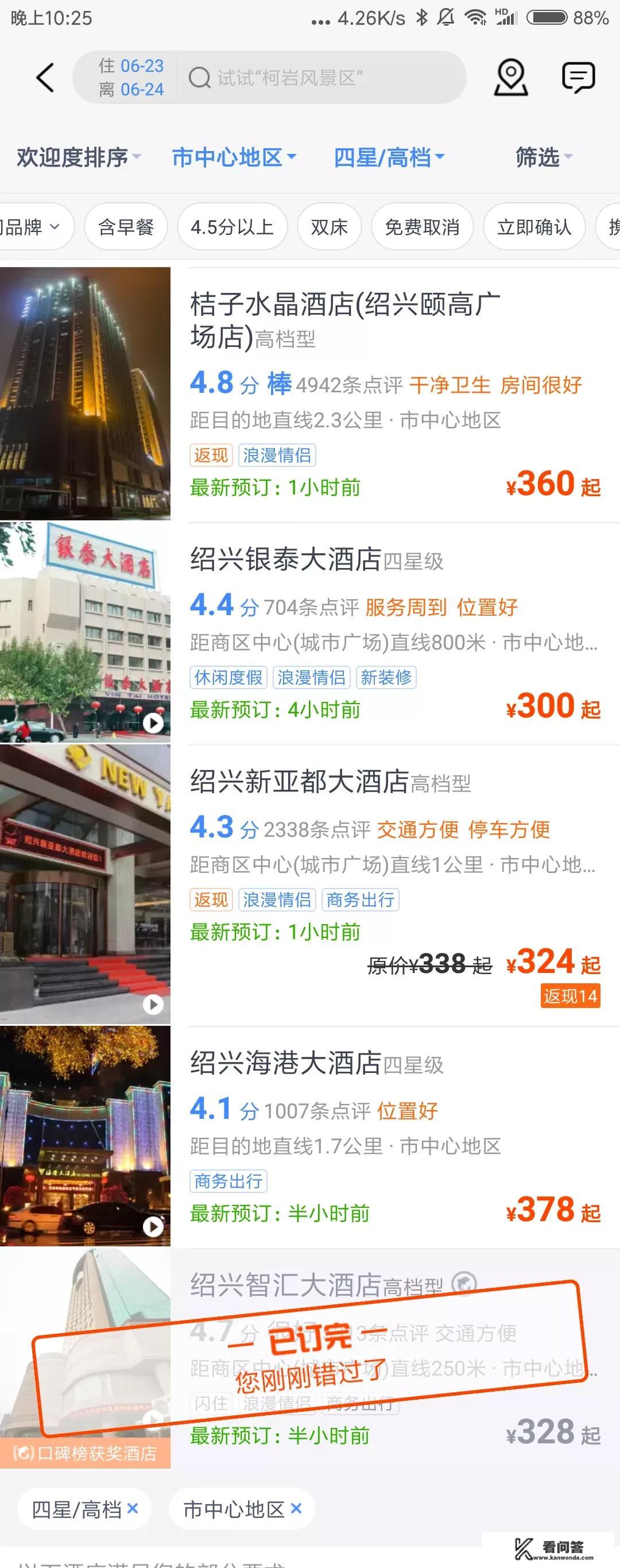
Task: Open the 市中心地区 area dropdown
Action: (x=234, y=157)
